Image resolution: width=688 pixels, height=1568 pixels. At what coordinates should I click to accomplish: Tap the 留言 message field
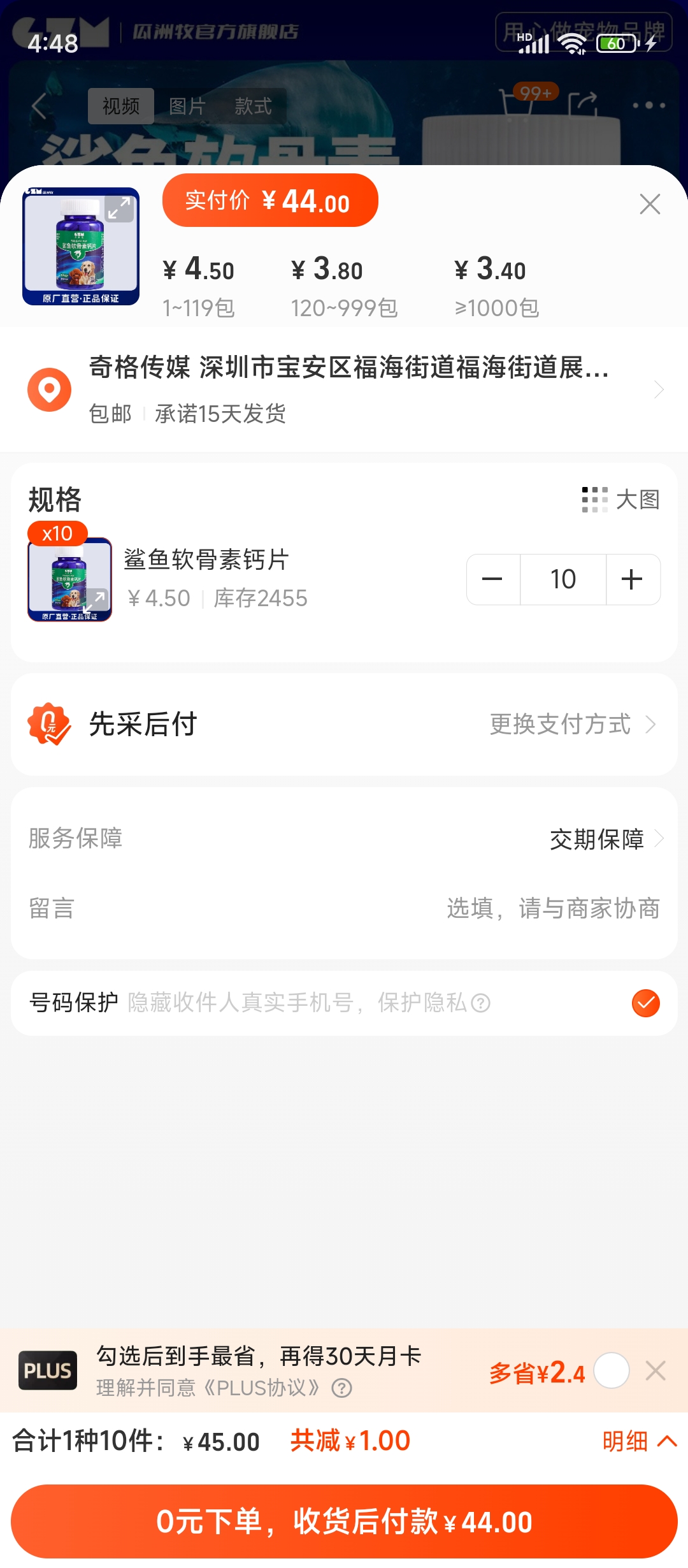(553, 908)
